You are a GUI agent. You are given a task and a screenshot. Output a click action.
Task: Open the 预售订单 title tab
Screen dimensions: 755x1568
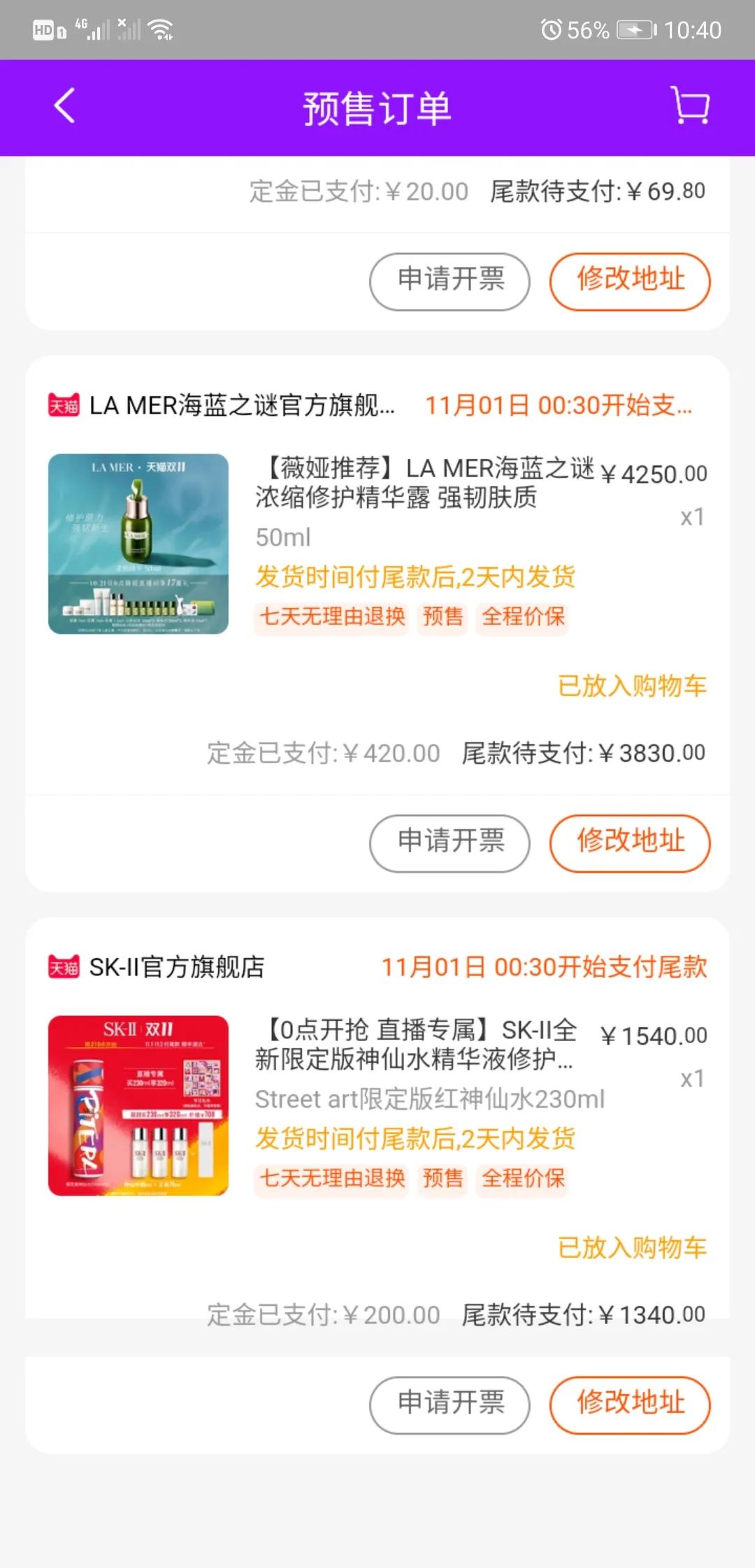[x=376, y=108]
